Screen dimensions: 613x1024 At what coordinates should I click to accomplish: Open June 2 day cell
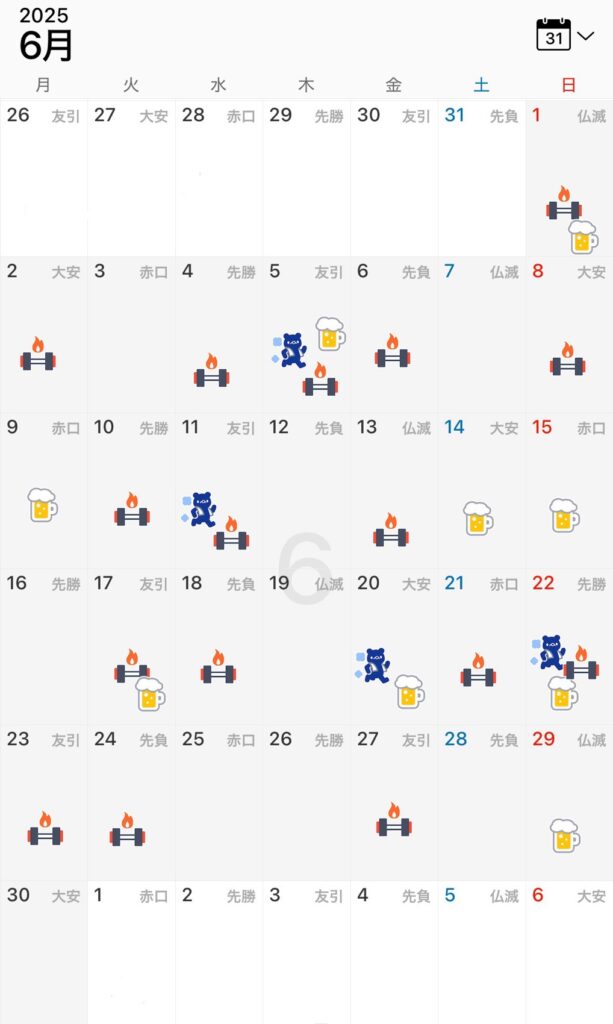pos(43,336)
